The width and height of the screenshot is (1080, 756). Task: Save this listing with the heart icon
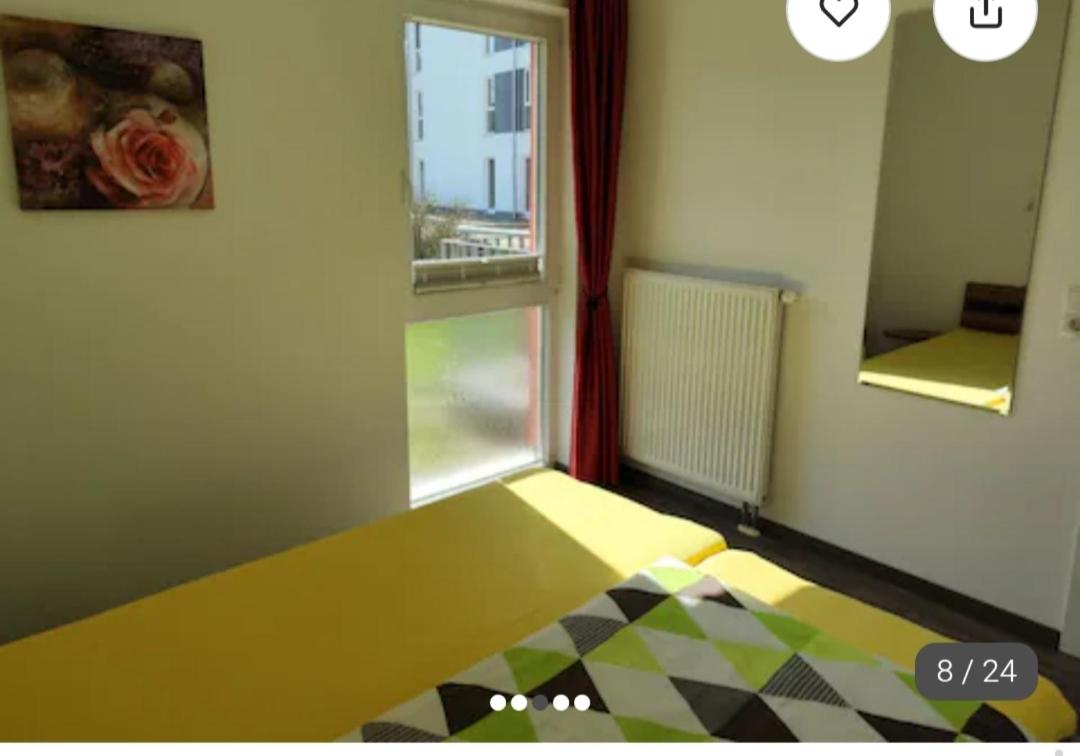(x=838, y=12)
